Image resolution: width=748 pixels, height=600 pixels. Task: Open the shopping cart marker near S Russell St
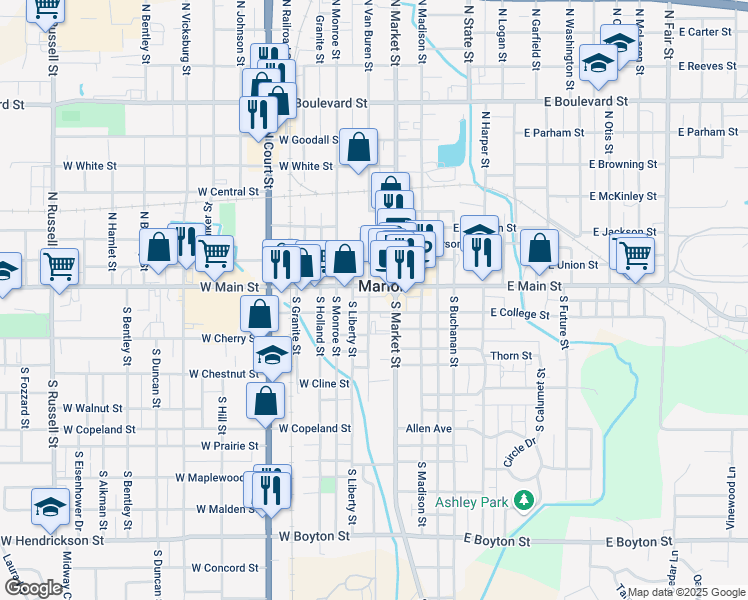click(60, 266)
